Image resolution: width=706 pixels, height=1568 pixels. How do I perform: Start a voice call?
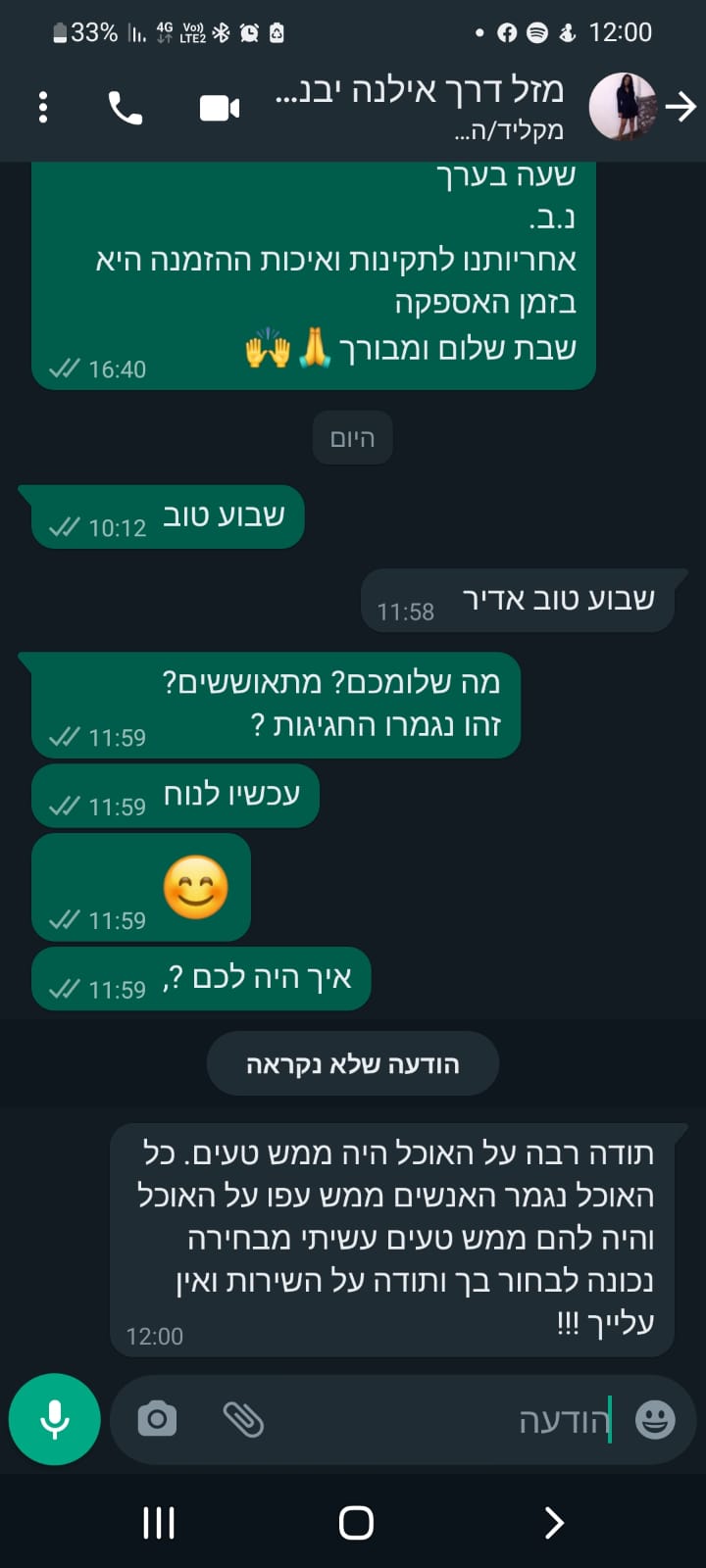coord(125,108)
